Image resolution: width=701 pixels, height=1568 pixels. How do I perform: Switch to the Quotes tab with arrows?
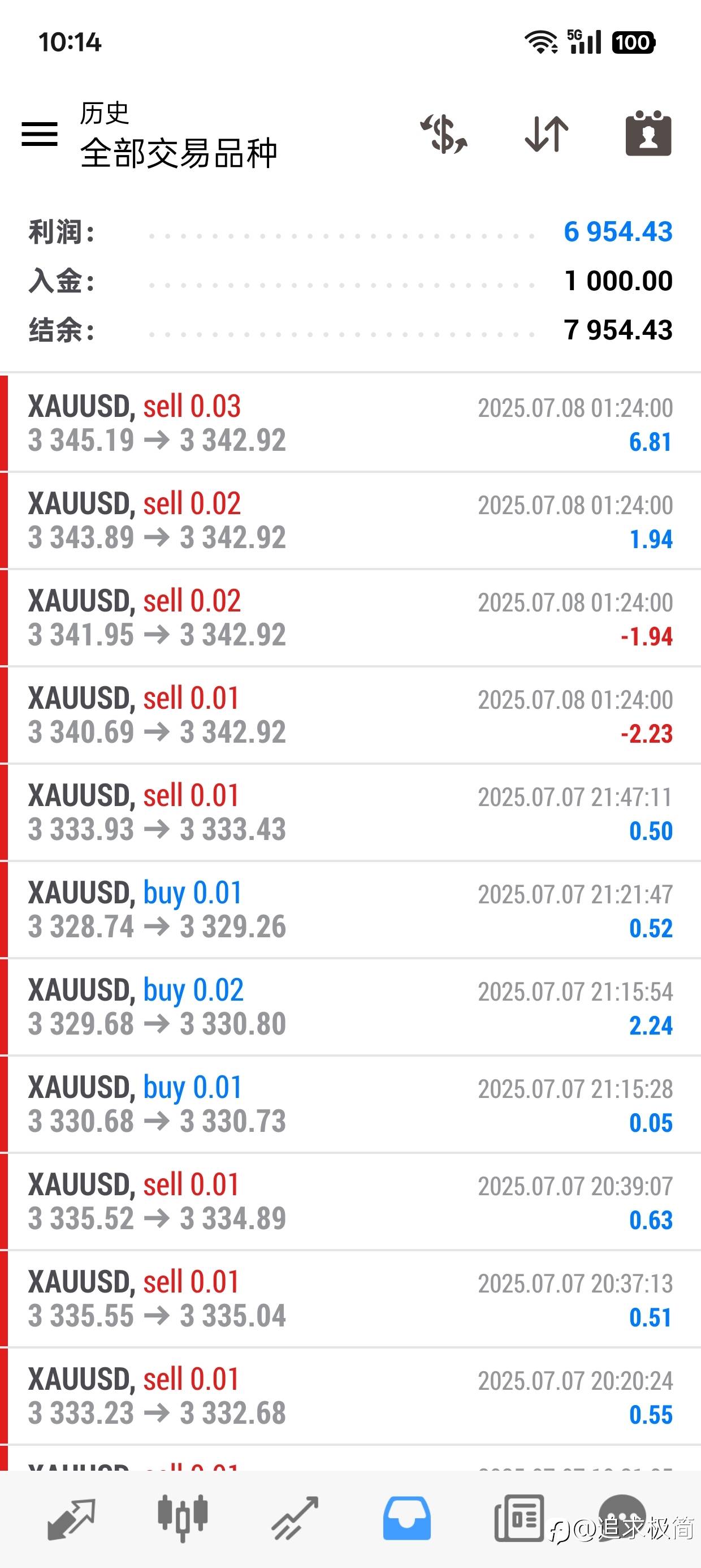click(x=71, y=1519)
